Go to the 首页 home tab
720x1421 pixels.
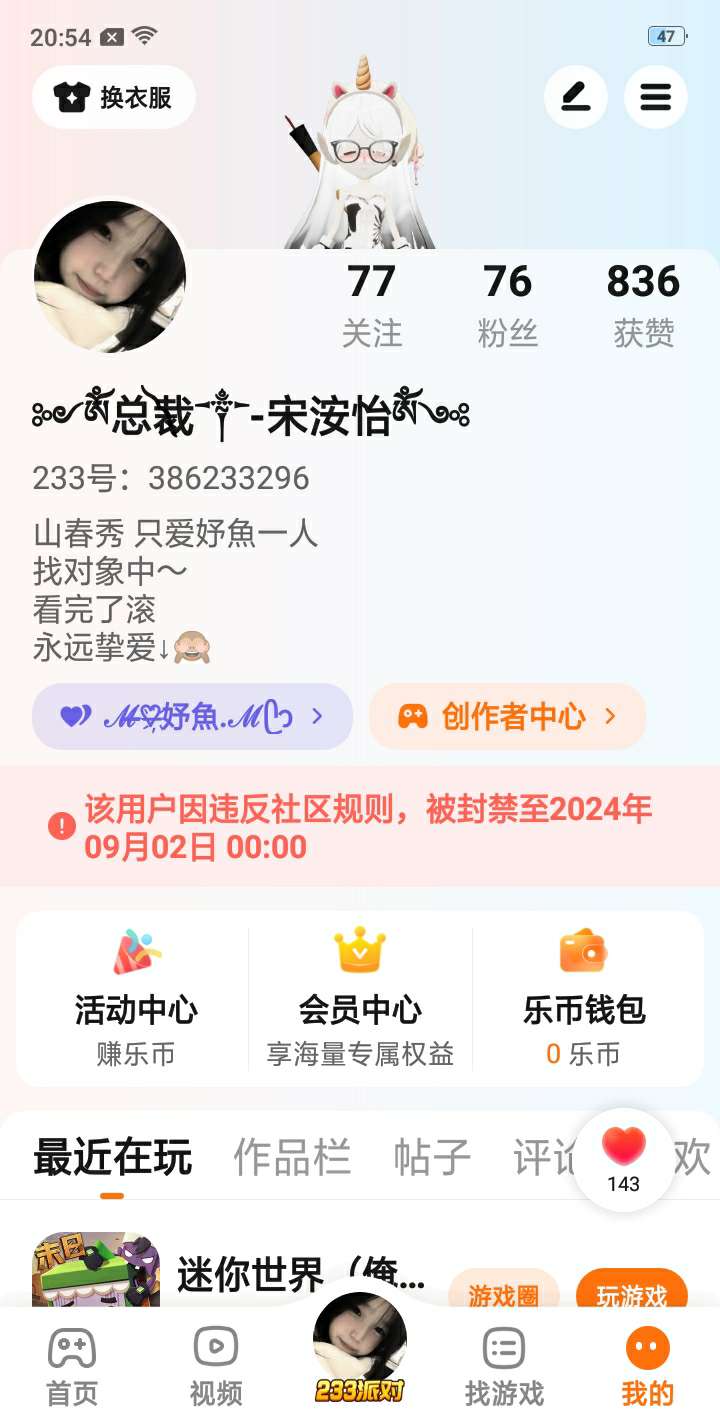coord(72,1365)
